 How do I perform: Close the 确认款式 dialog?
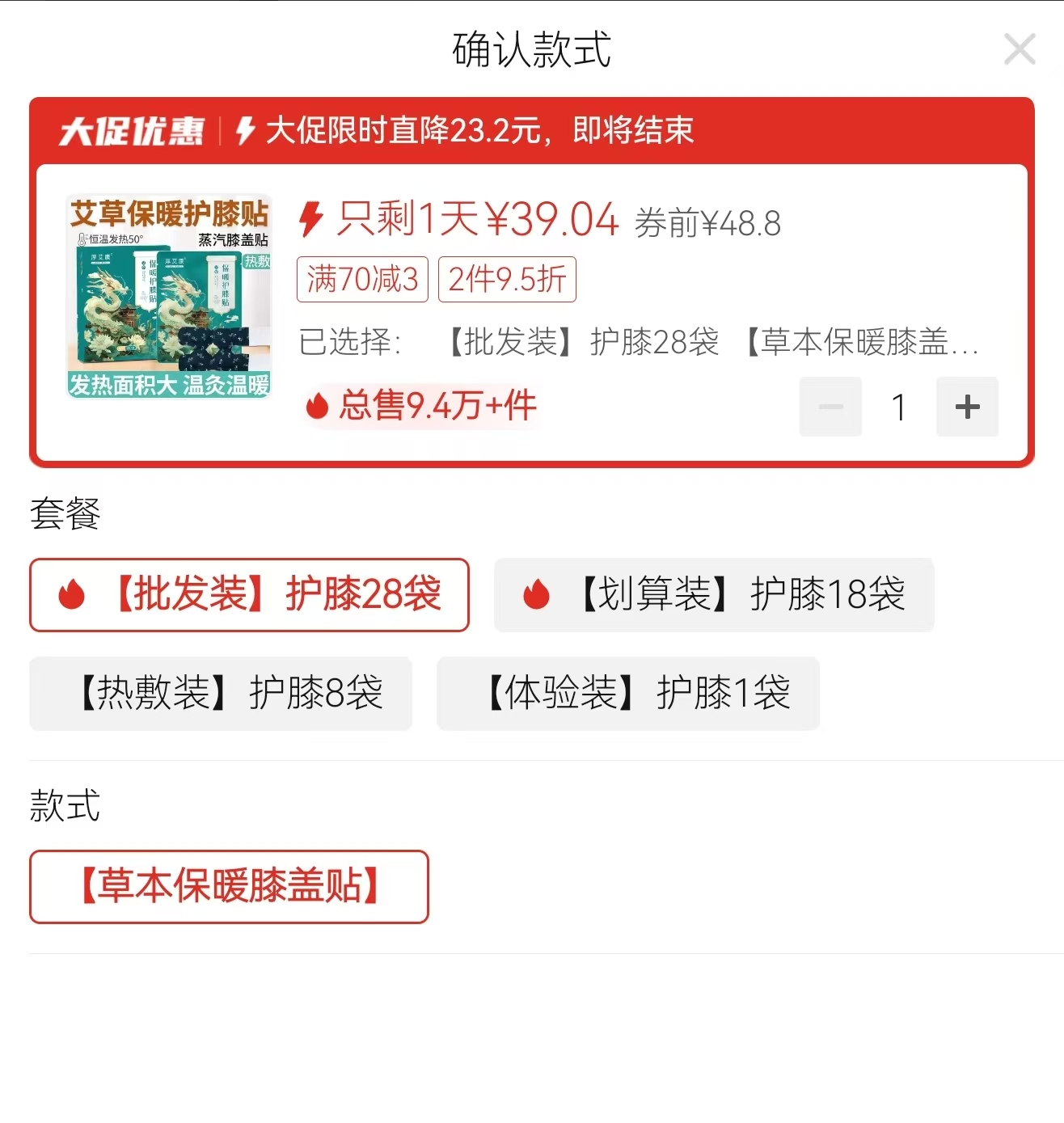1019,49
